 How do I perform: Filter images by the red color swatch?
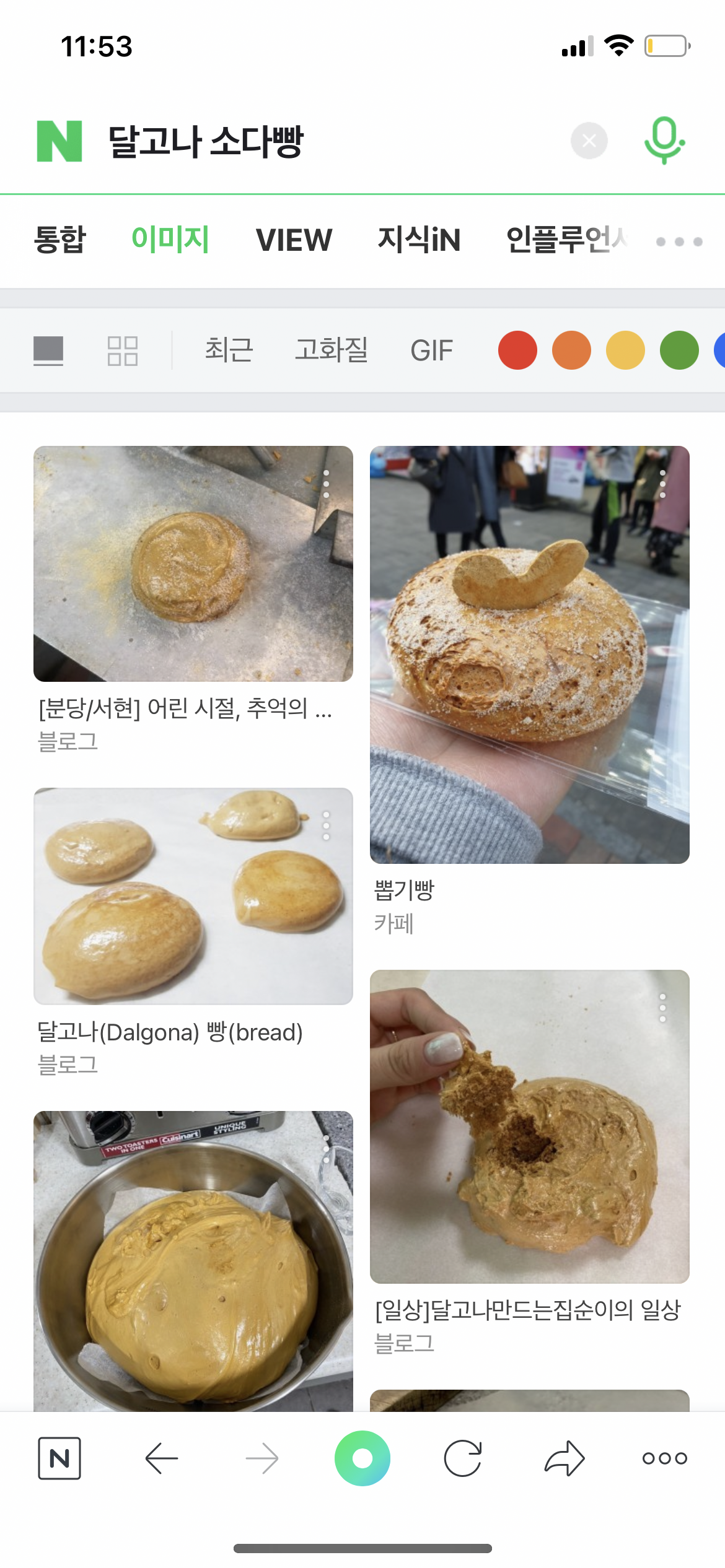518,350
